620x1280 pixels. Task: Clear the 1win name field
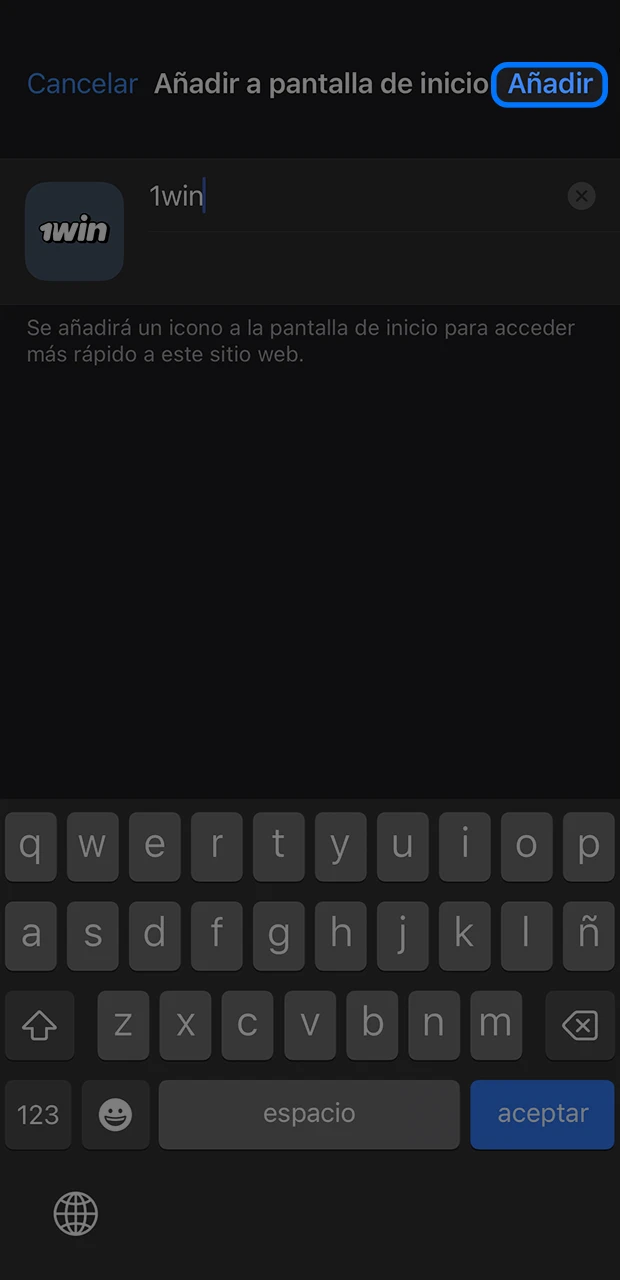581,196
